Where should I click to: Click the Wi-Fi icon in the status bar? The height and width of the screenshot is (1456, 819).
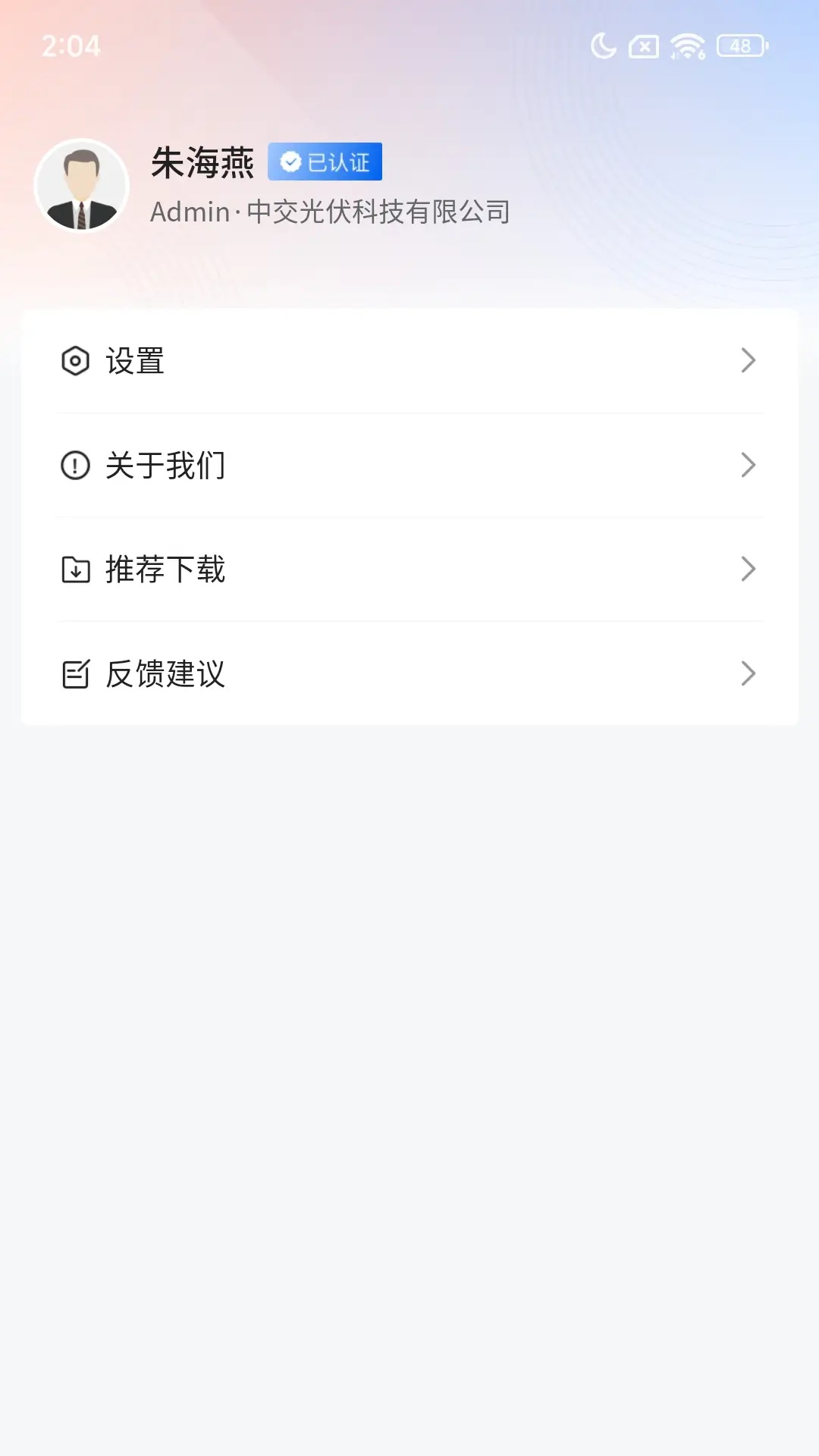point(683,47)
